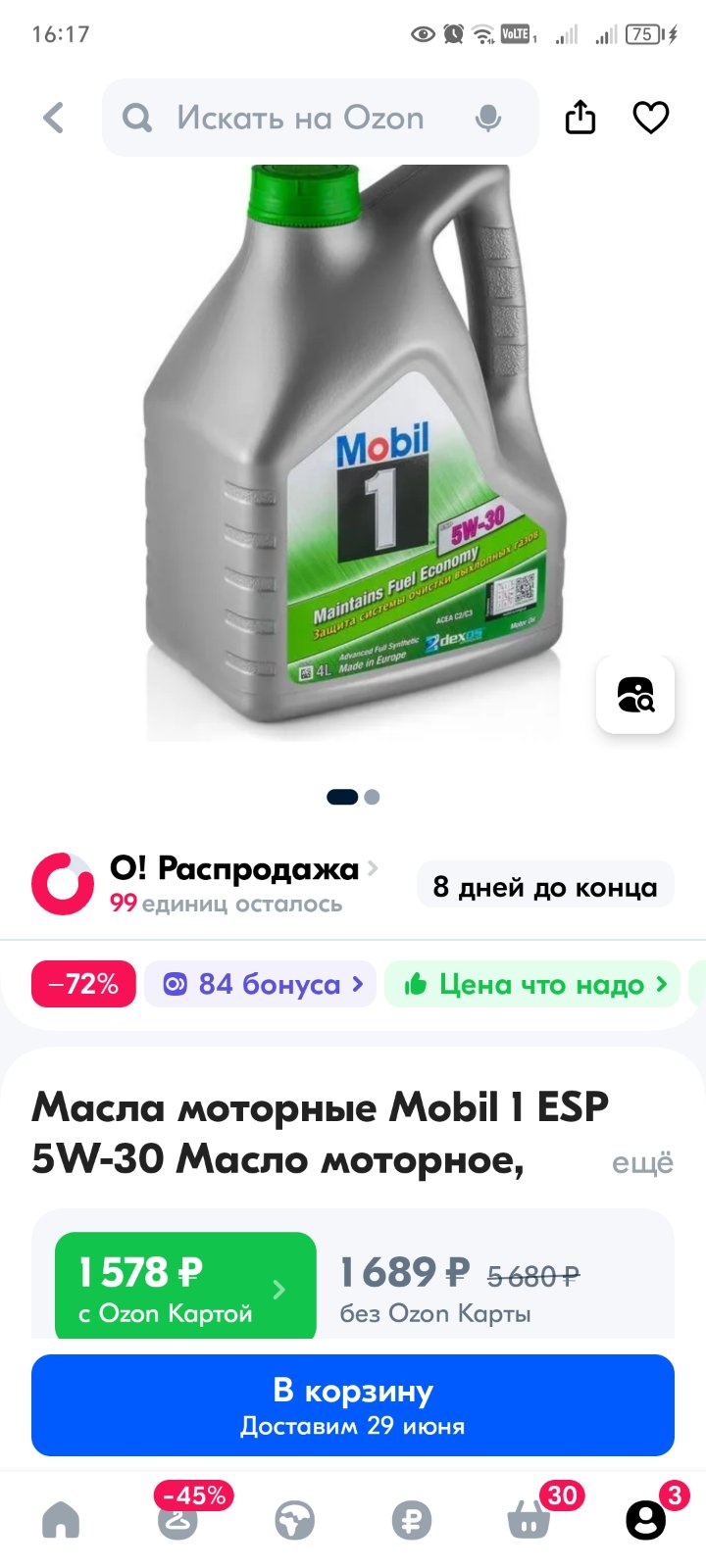Start voice search with the microphone icon
706x1568 pixels.
pos(488,119)
